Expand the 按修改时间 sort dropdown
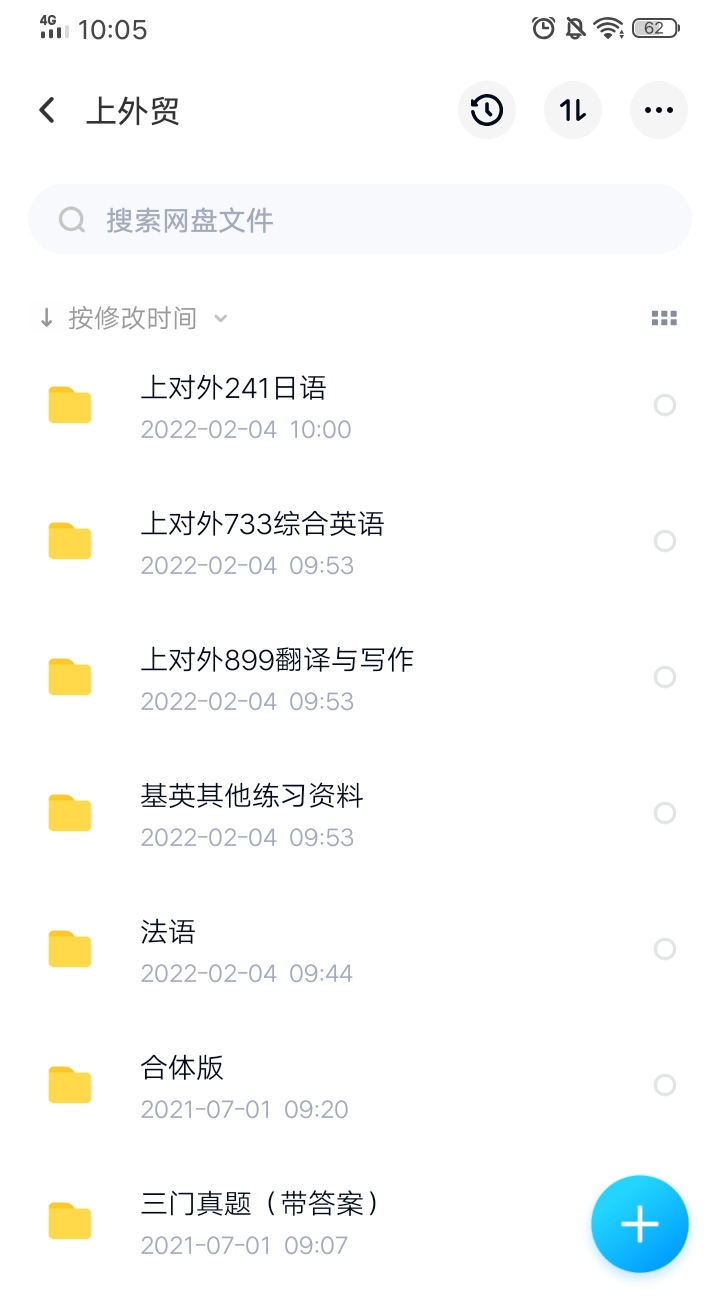This screenshot has height=1307, width=712. click(134, 318)
